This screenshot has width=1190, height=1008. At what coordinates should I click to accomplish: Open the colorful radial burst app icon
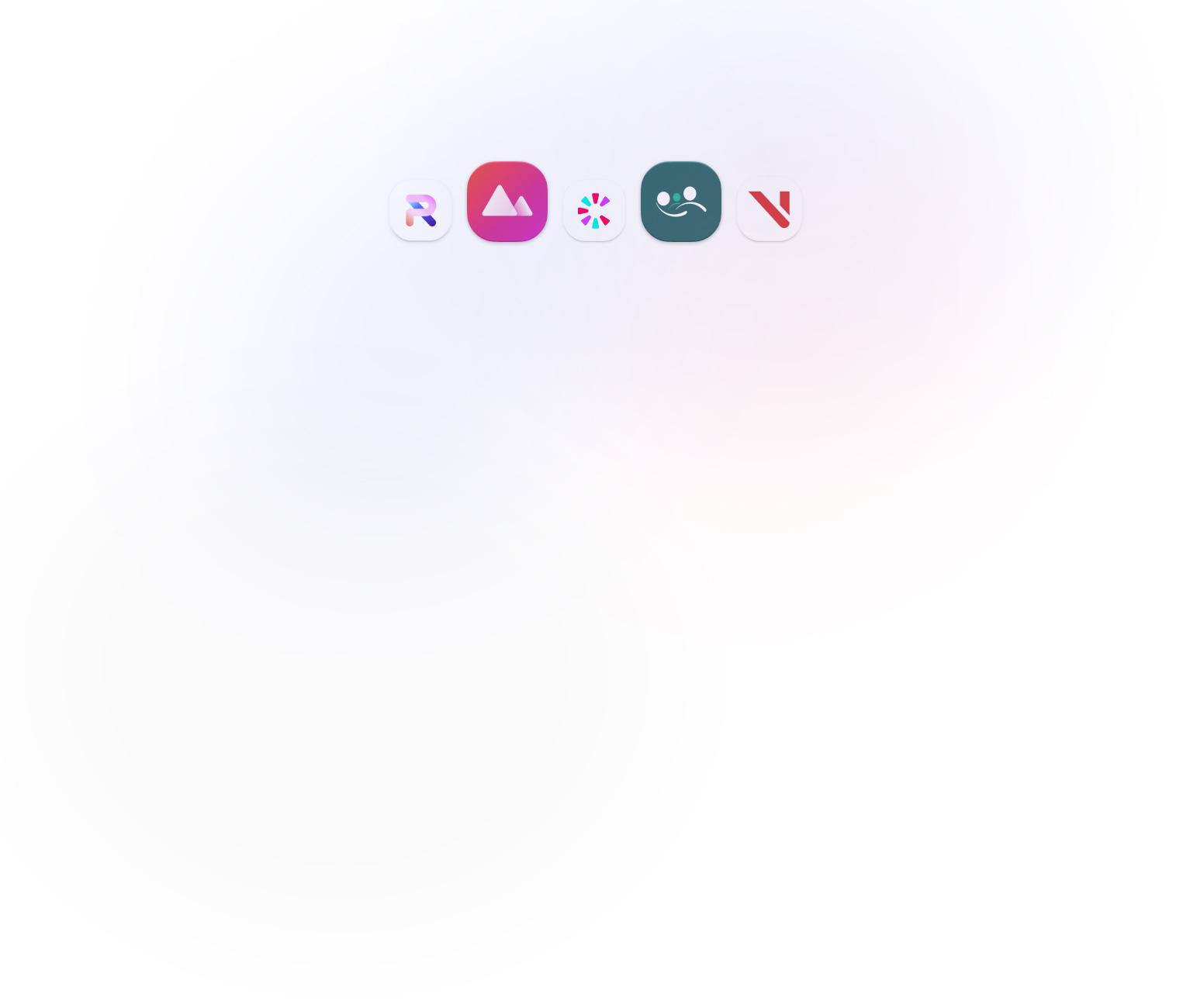(594, 210)
